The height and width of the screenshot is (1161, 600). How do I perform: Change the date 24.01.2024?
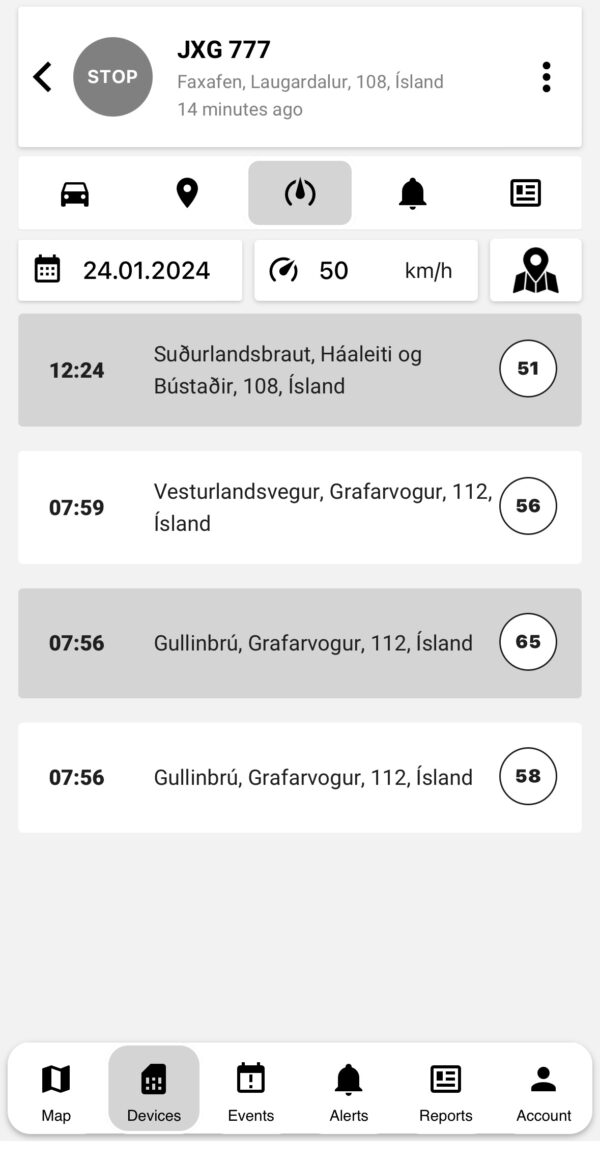(130, 270)
